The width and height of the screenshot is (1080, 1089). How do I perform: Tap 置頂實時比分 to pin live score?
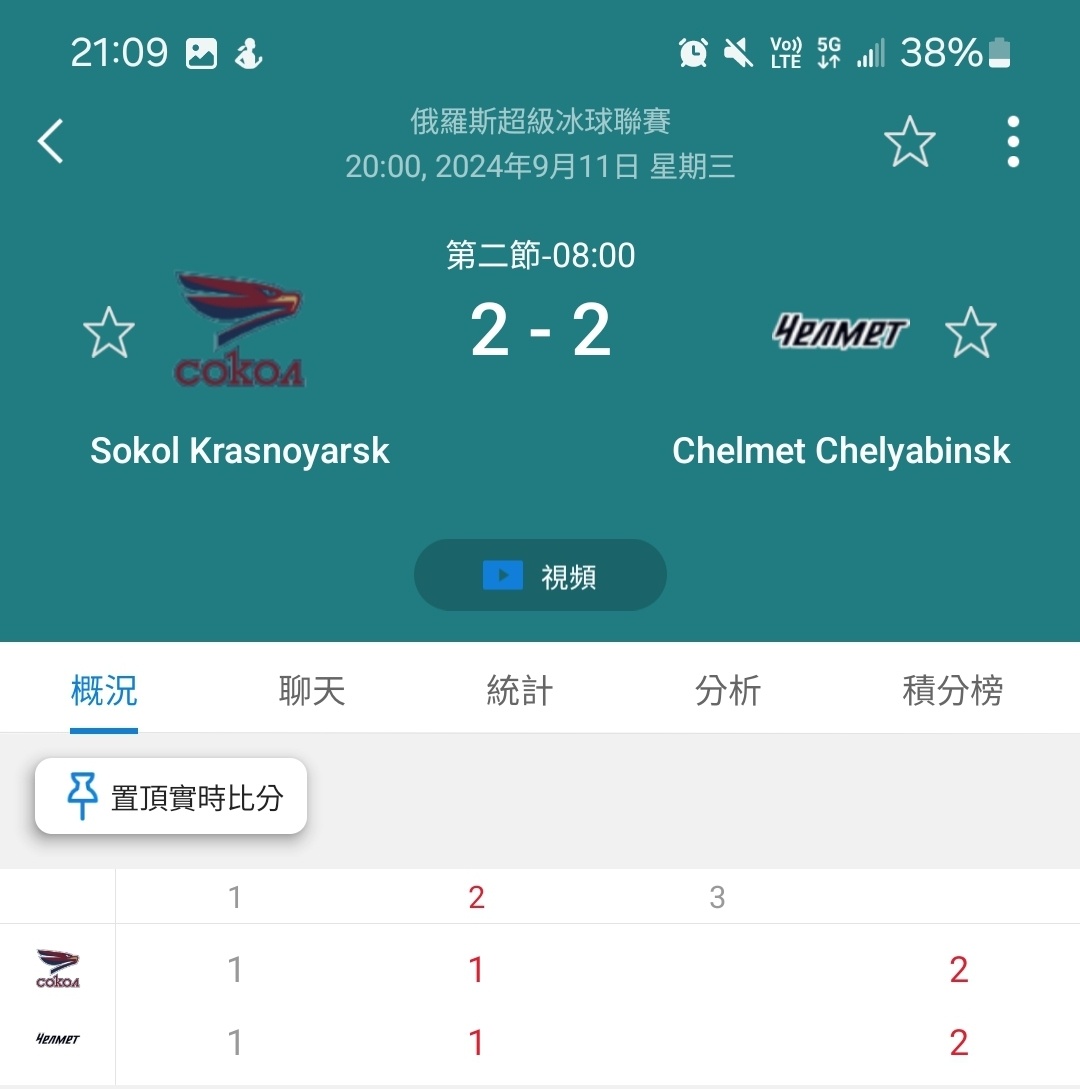tap(171, 797)
